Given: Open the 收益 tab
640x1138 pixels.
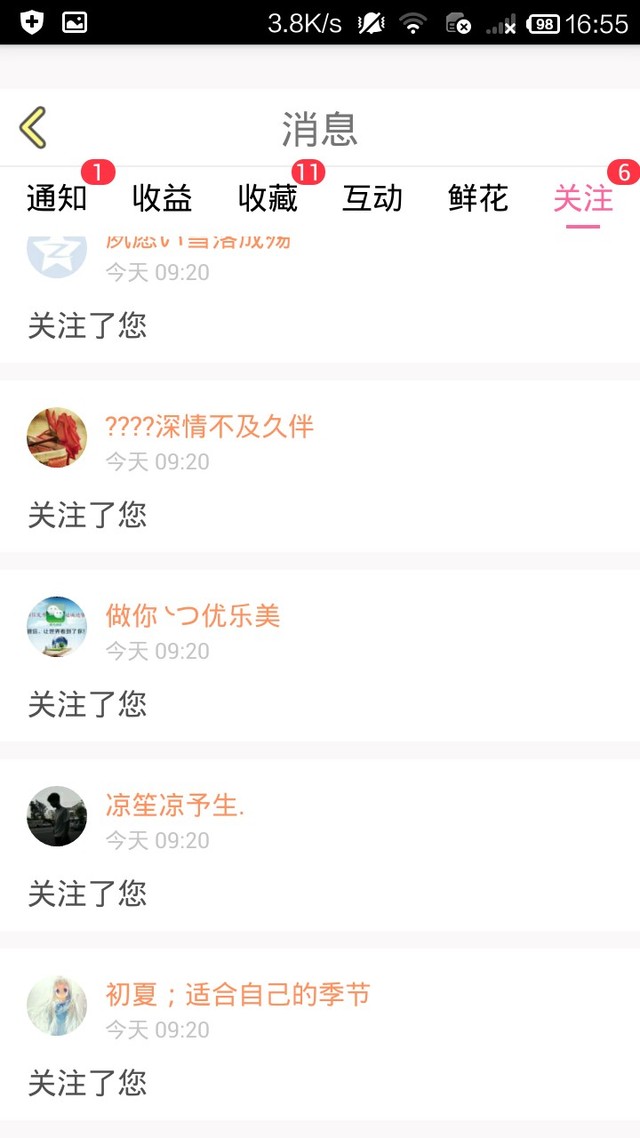Looking at the screenshot, I should tap(162, 198).
